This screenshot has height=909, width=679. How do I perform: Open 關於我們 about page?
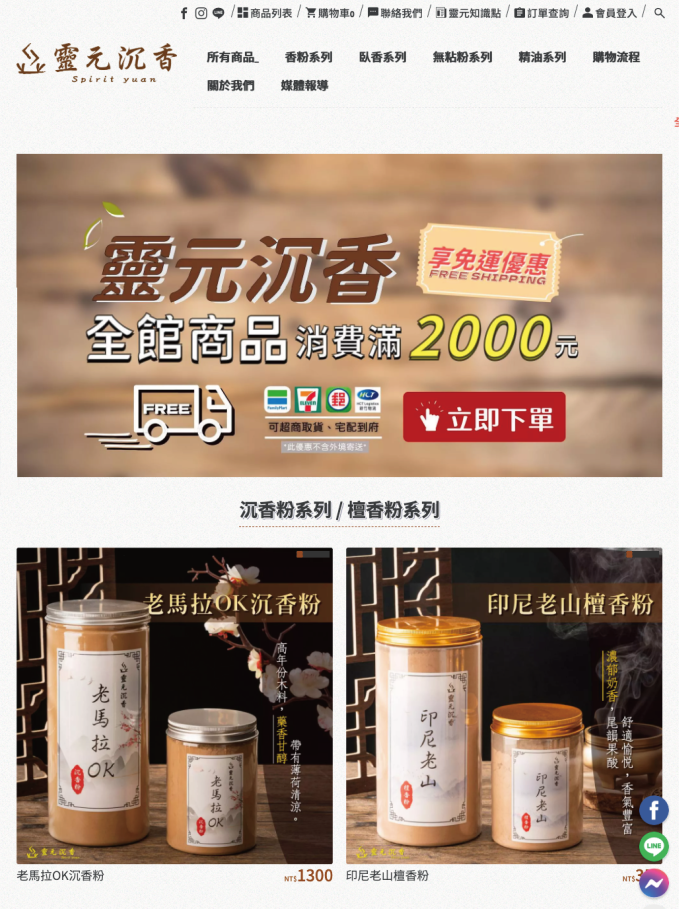coord(231,86)
